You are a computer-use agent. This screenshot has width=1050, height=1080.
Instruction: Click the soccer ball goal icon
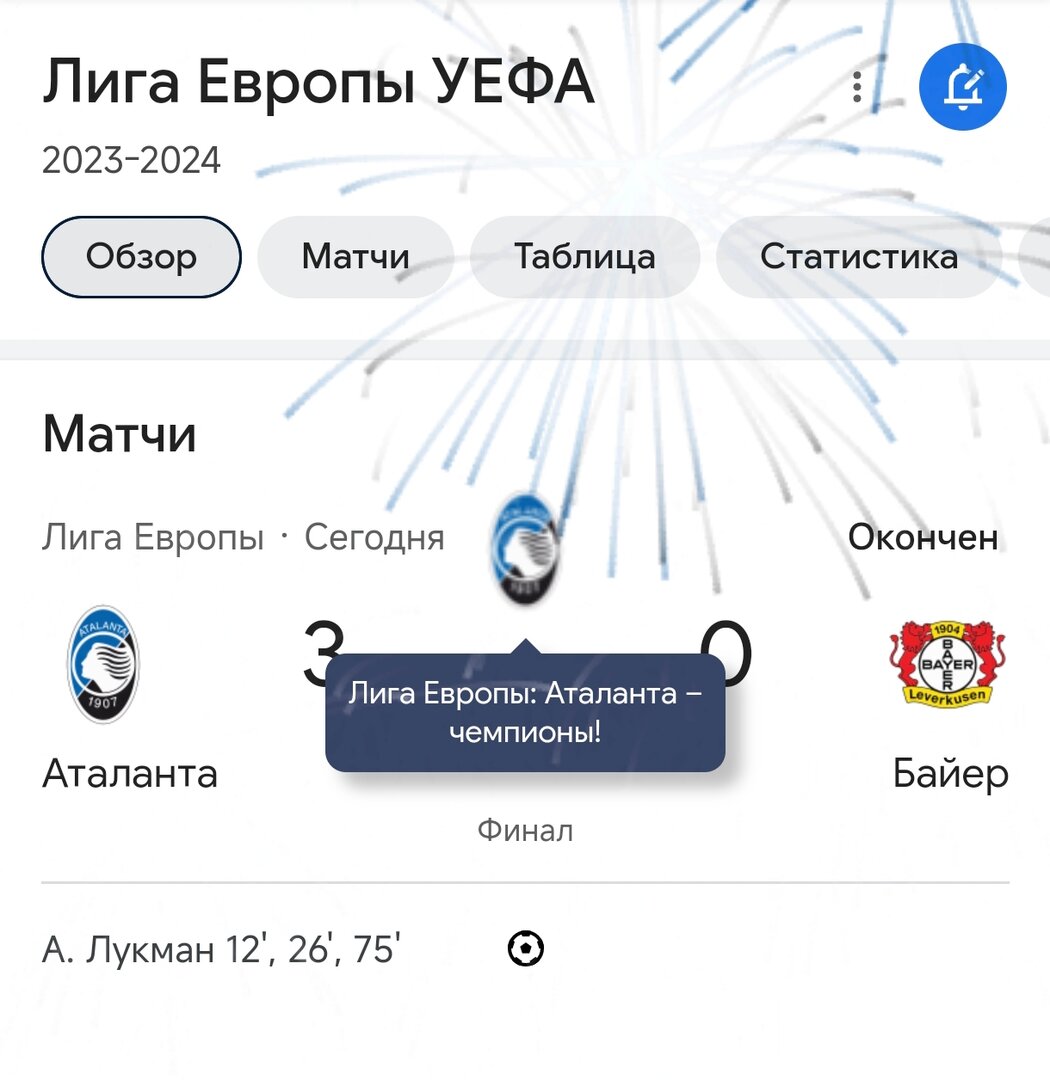524,948
